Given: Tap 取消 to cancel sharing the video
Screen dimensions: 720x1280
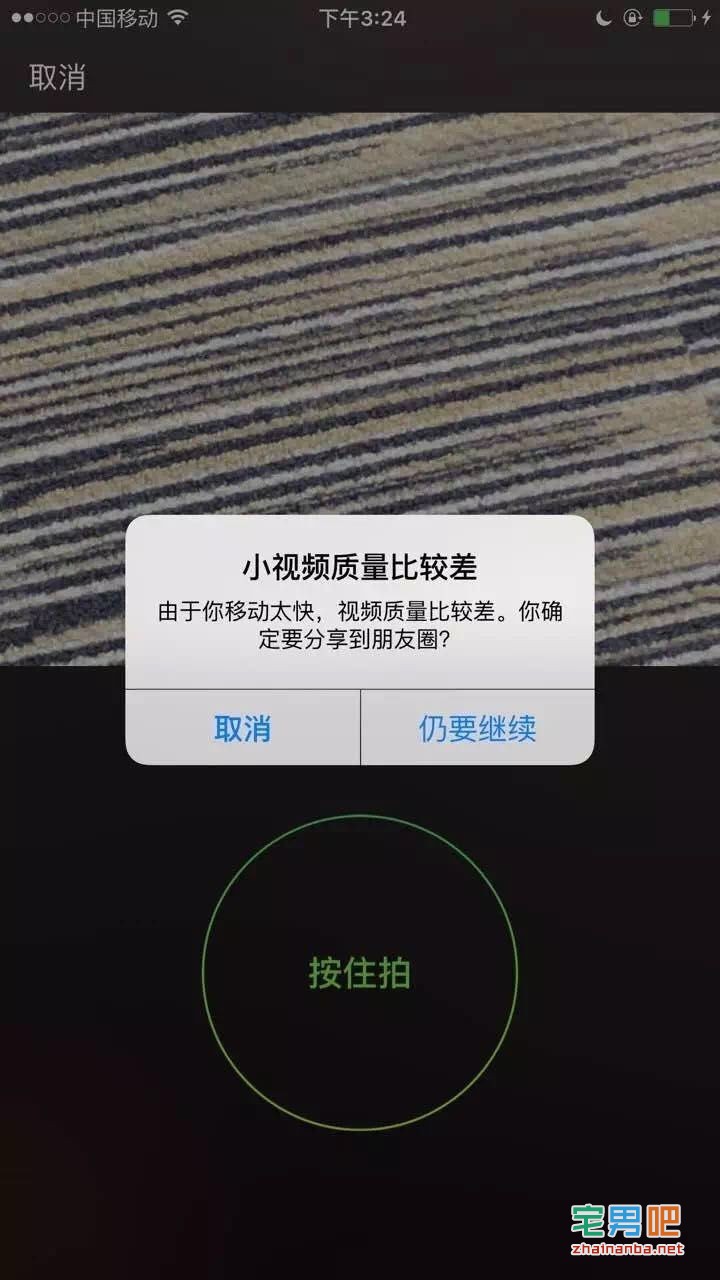Looking at the screenshot, I should pyautogui.click(x=240, y=731).
